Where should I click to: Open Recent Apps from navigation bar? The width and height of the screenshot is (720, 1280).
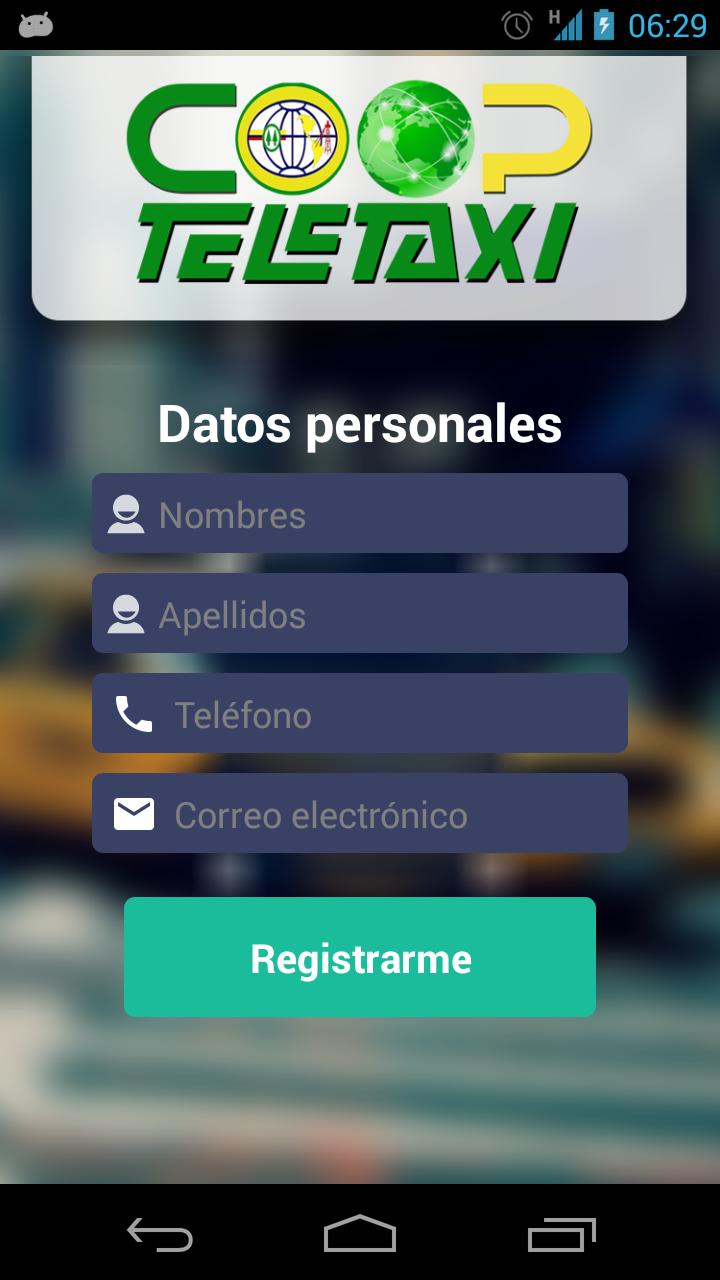(560, 1237)
